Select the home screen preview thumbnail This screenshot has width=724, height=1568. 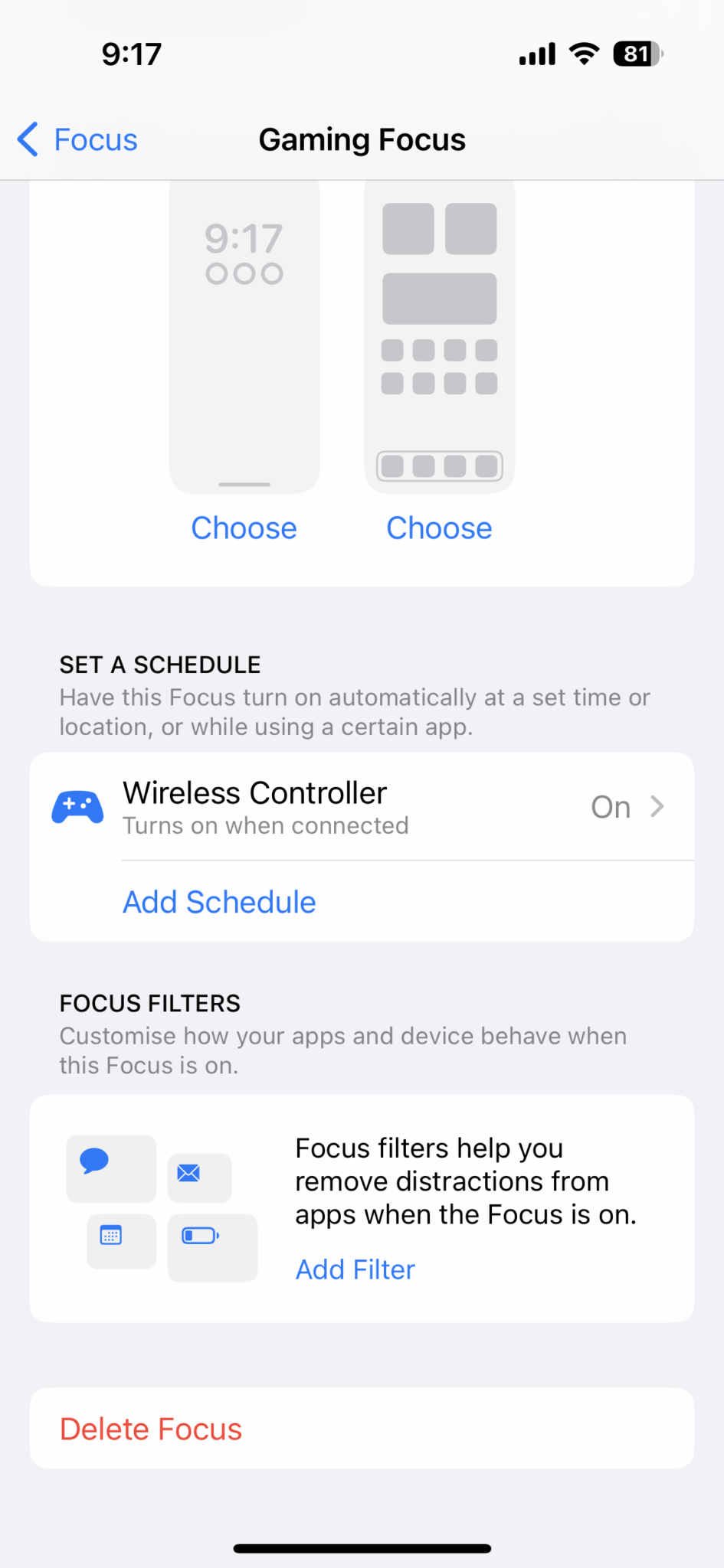(440, 337)
